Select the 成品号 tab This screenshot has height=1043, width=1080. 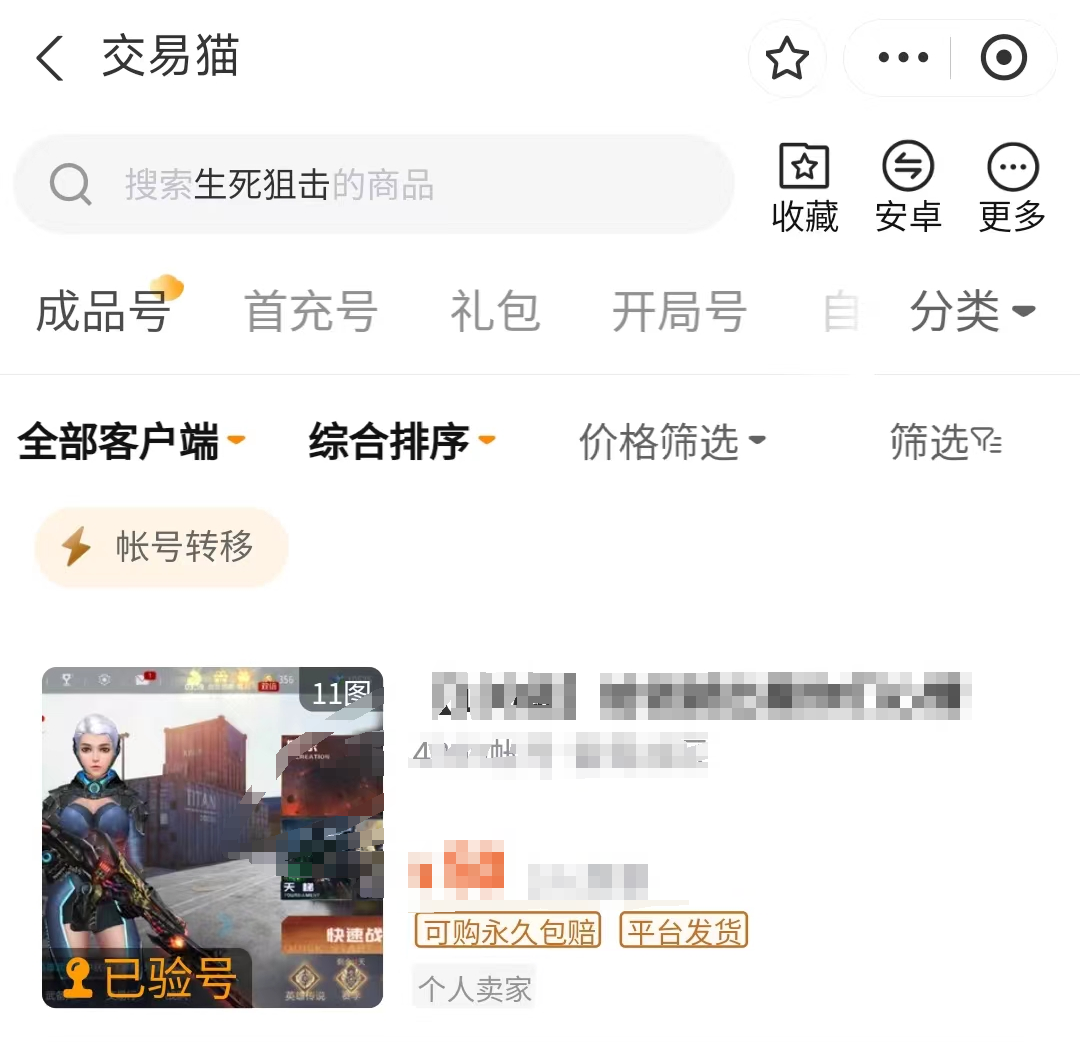click(x=104, y=312)
